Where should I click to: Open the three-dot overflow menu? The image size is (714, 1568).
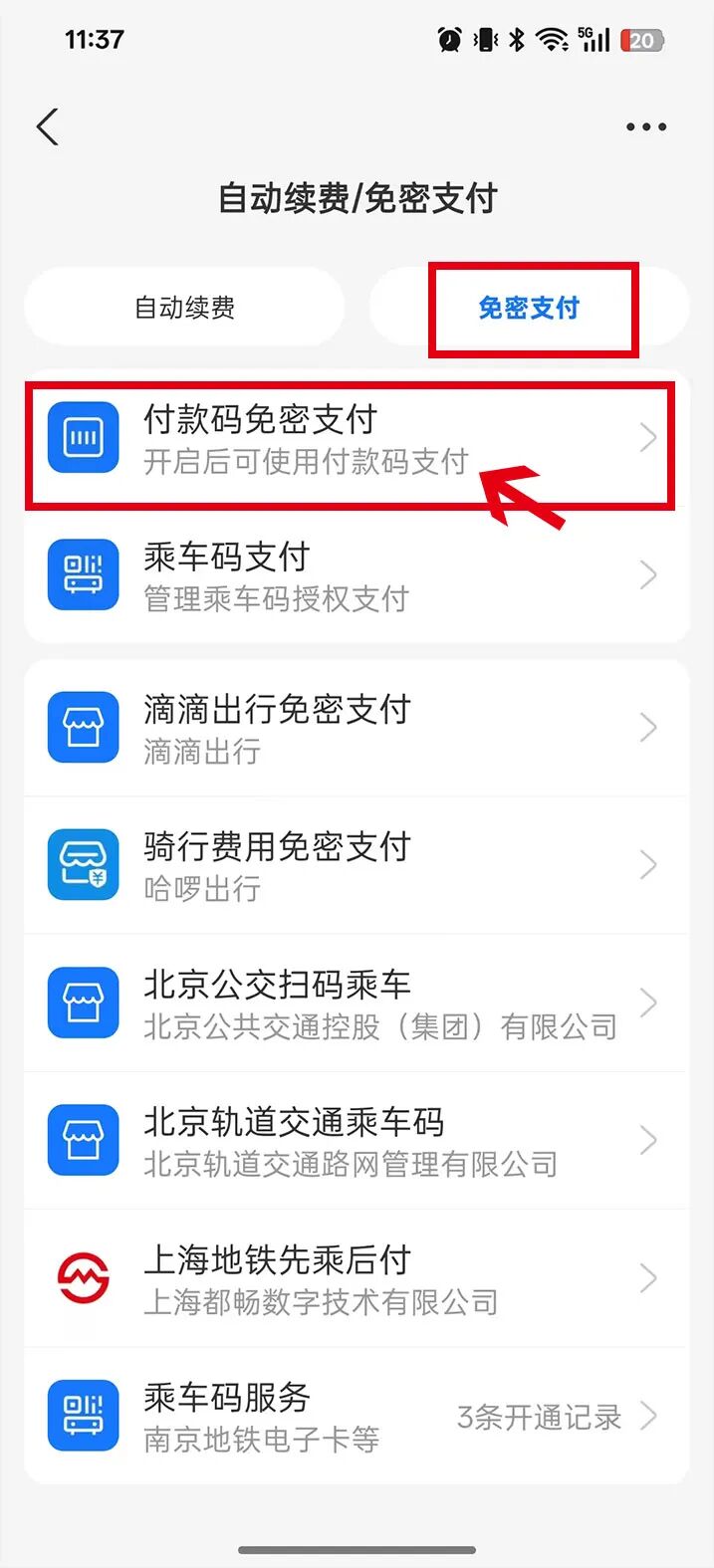pos(645,127)
